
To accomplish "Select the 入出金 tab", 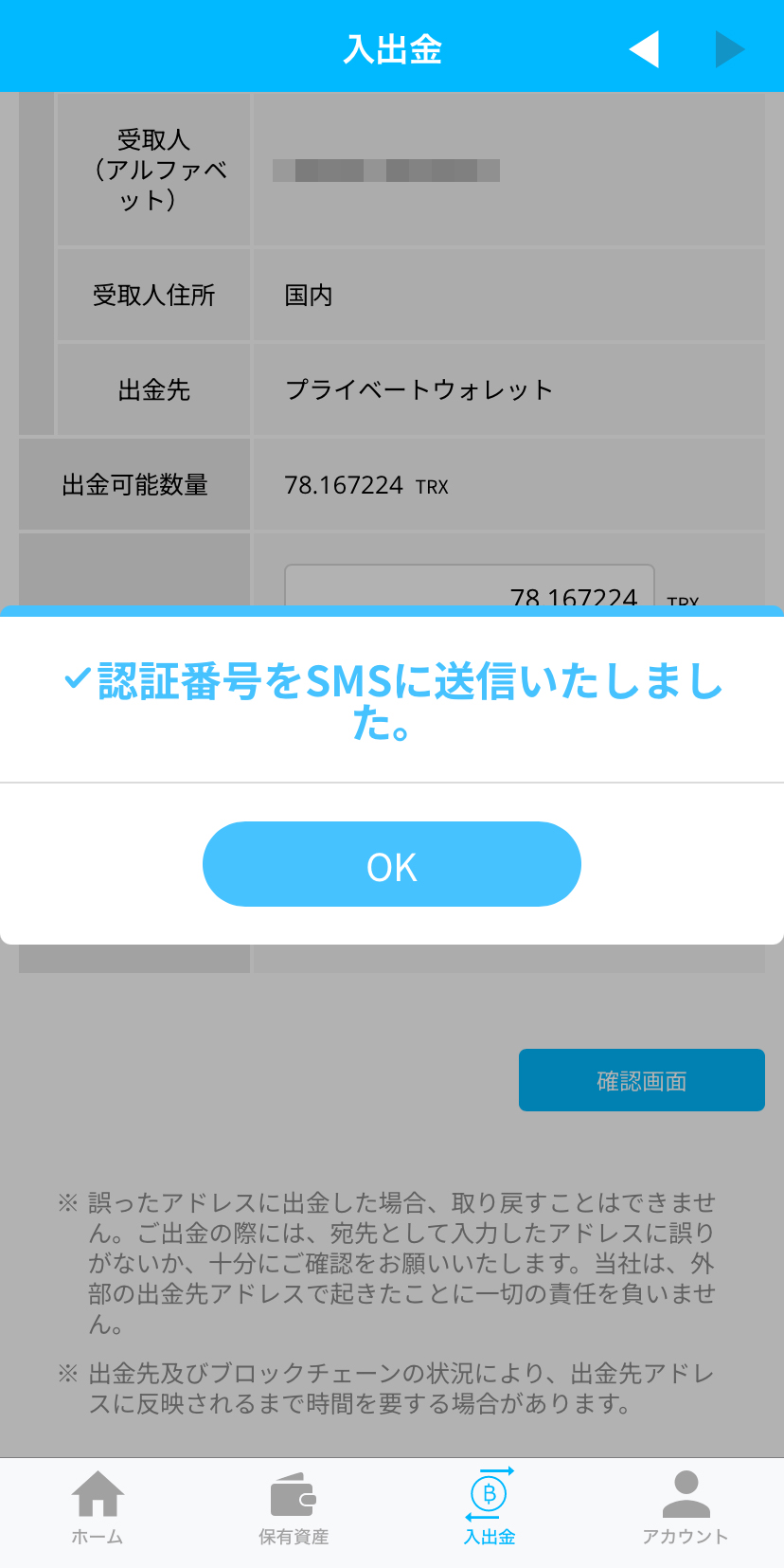I will [x=490, y=1508].
